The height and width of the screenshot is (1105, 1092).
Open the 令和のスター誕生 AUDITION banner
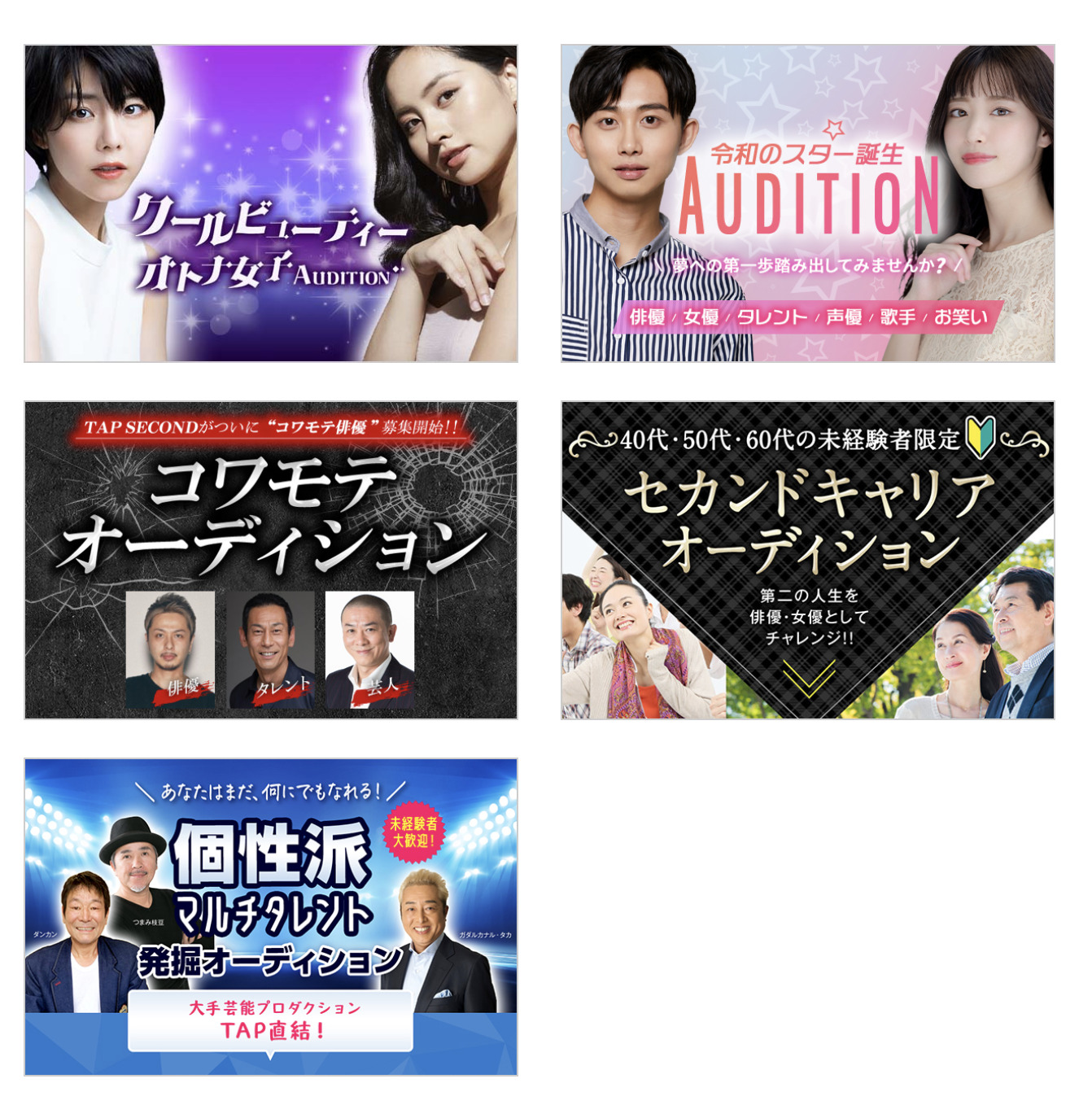(807, 203)
